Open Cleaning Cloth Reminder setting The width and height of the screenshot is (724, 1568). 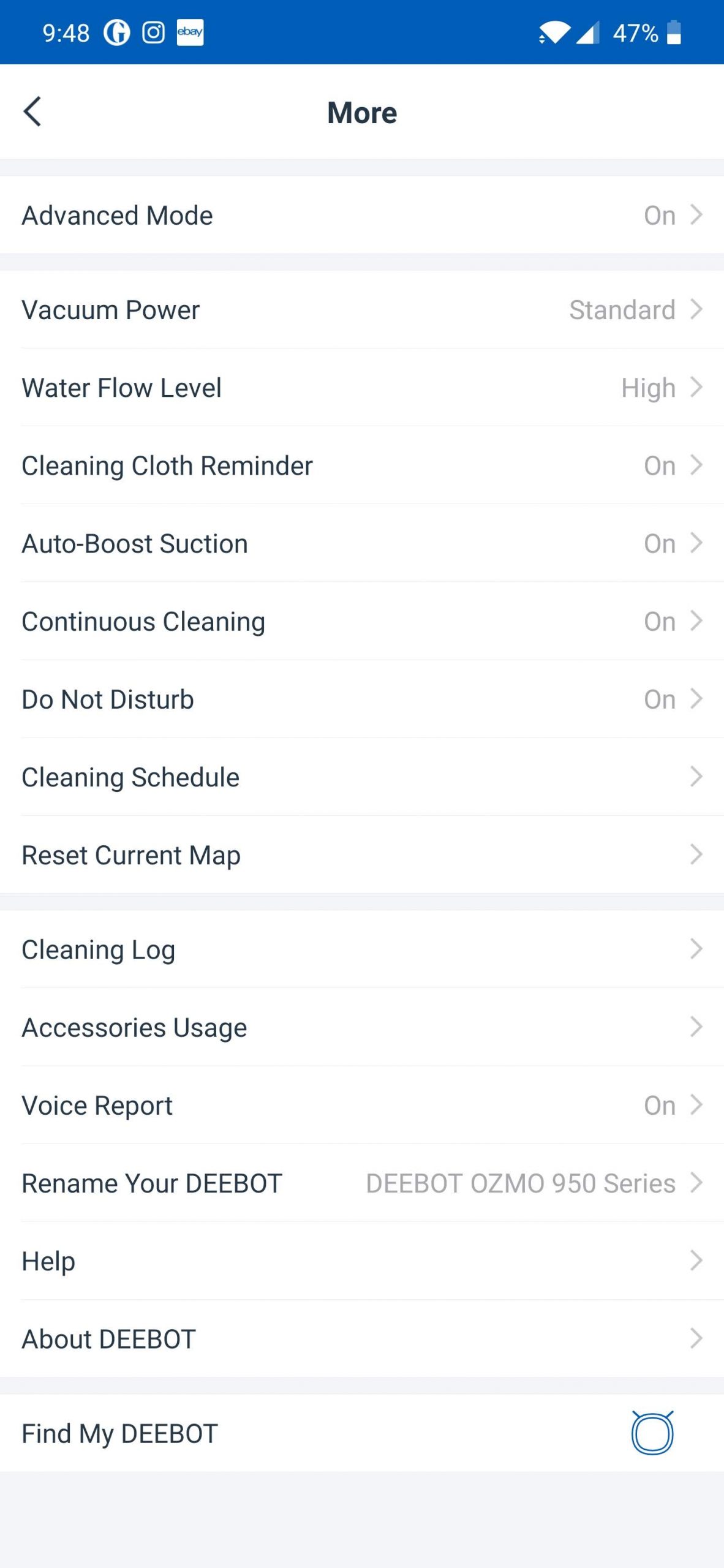pyautogui.click(x=362, y=465)
